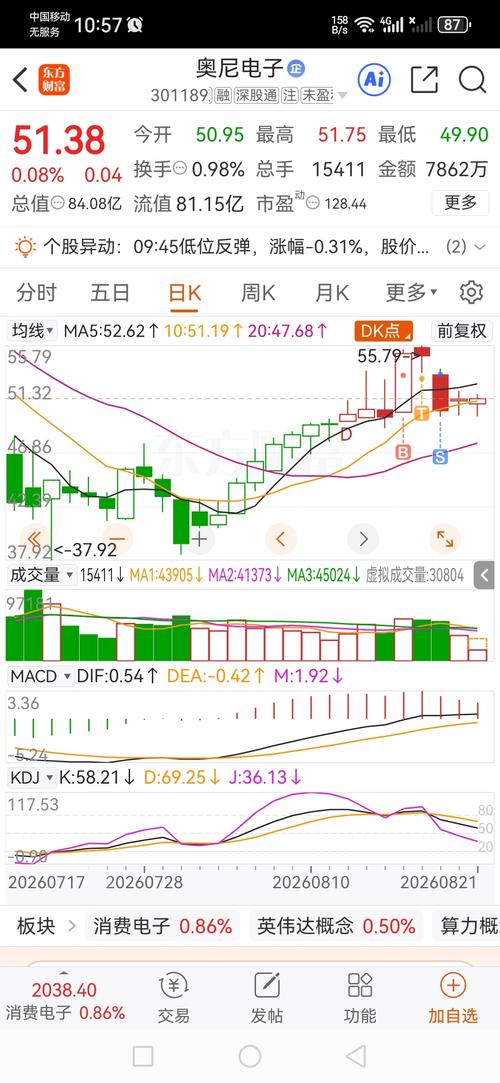Screen dimensions: 500x1083
Task: Change the 前复权 adjustment setting
Action: coord(460,331)
